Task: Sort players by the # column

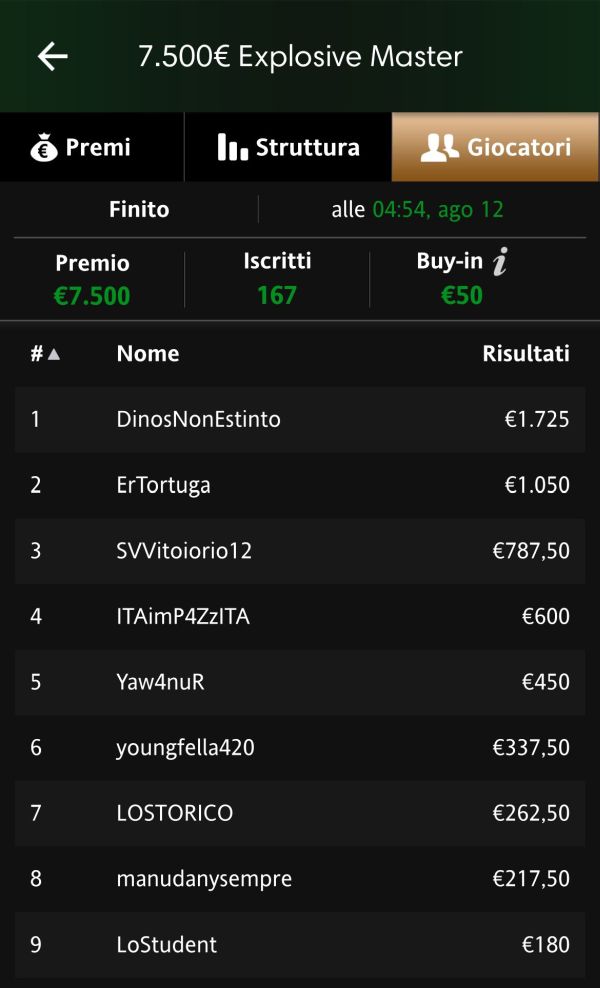Action: point(45,354)
